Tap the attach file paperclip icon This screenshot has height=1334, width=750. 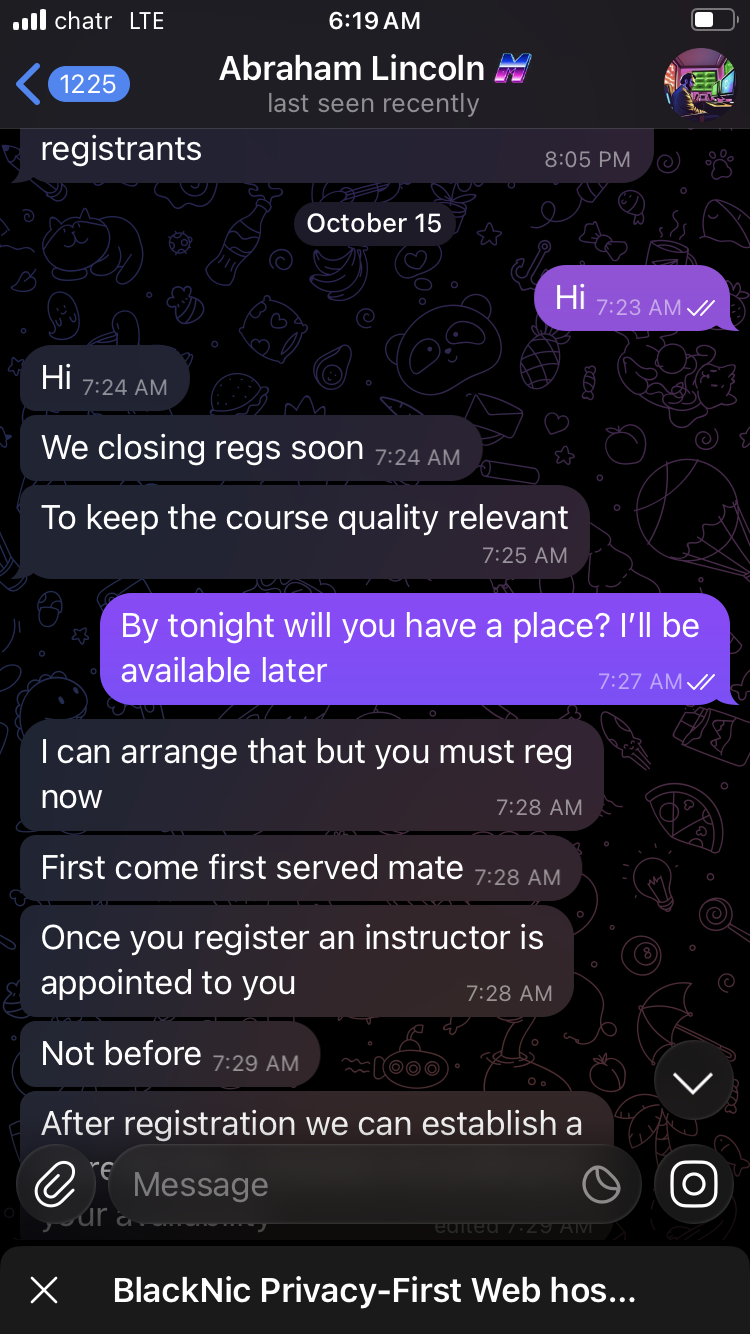click(56, 1184)
